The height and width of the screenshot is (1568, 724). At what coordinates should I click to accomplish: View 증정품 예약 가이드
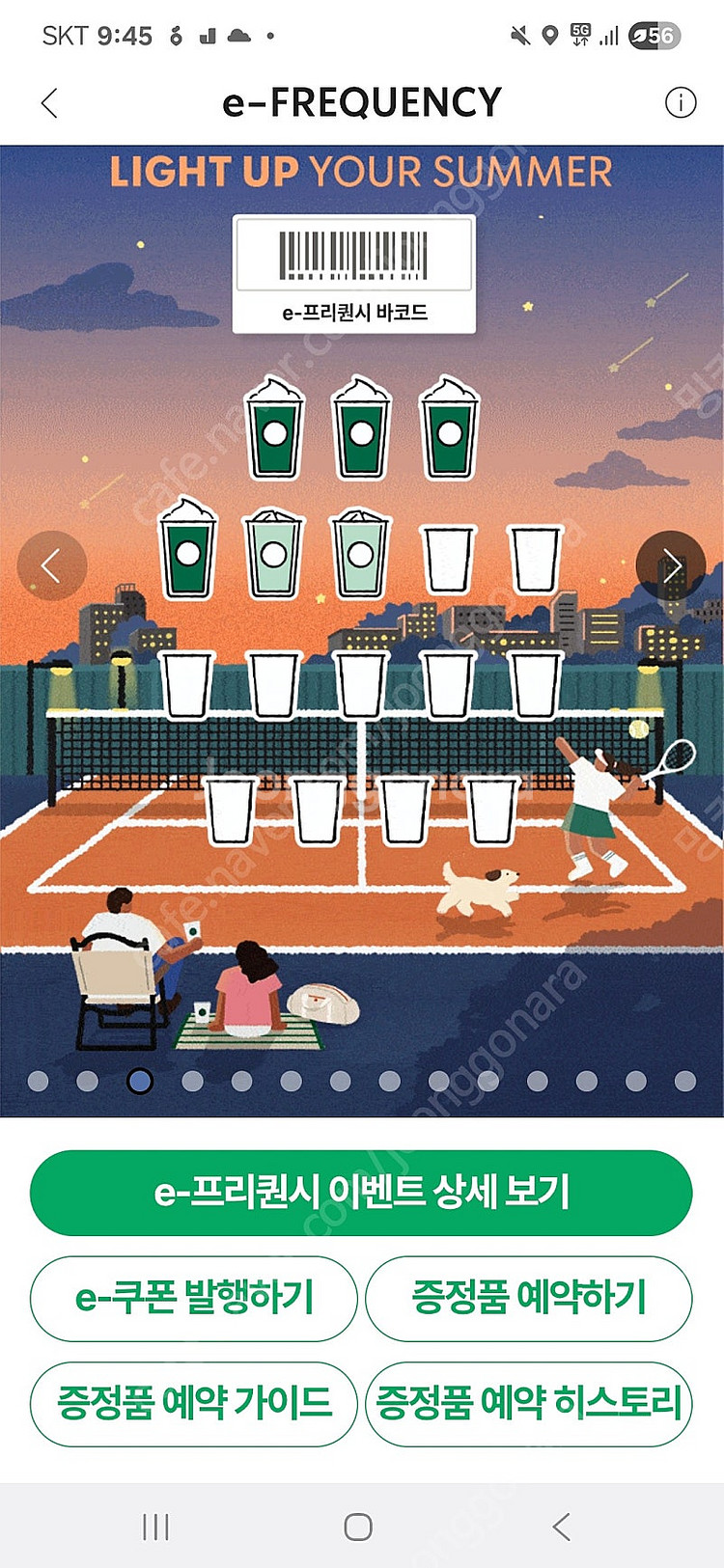click(194, 1403)
